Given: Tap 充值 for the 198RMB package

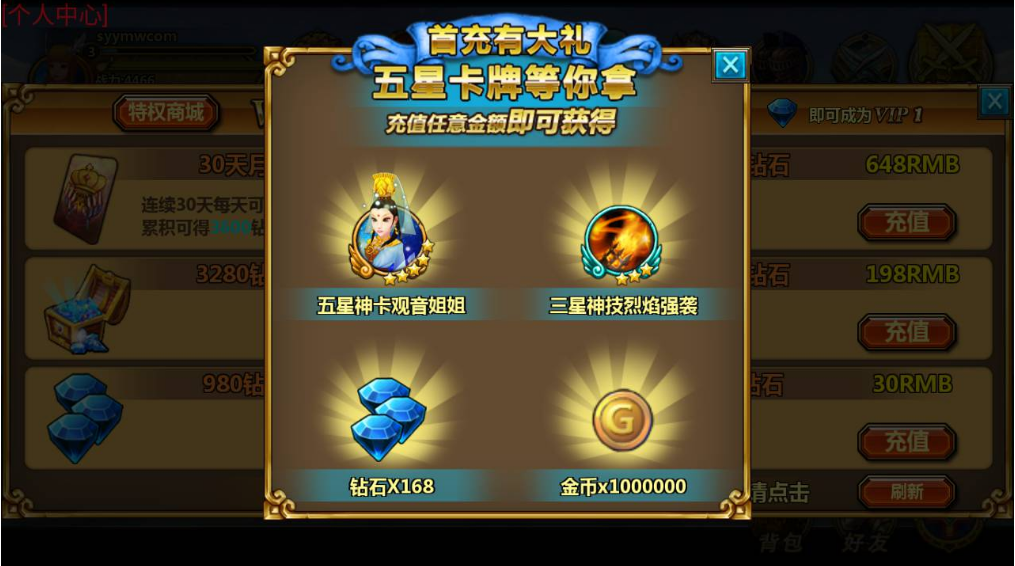Looking at the screenshot, I should point(906,332).
